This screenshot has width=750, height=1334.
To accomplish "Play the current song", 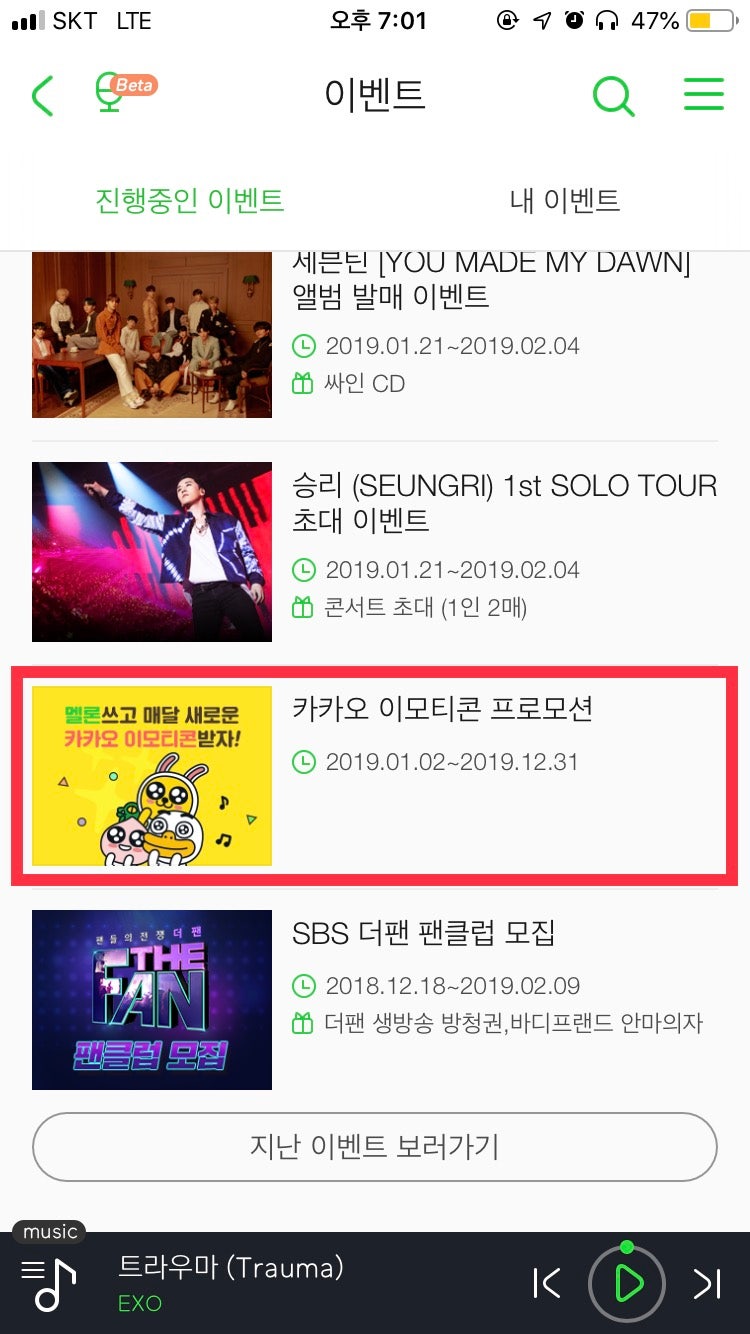I will [x=627, y=1283].
